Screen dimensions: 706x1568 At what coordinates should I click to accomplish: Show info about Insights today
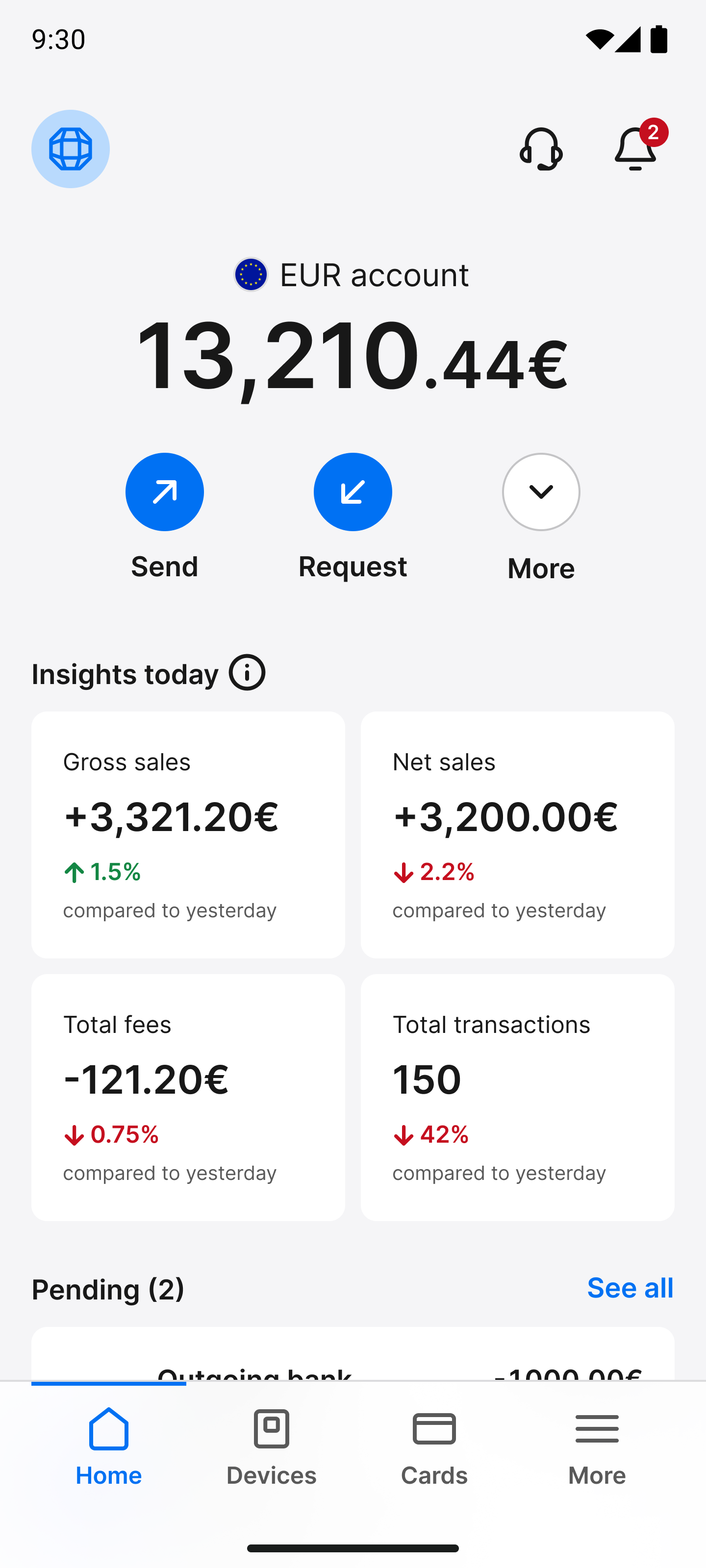point(247,673)
